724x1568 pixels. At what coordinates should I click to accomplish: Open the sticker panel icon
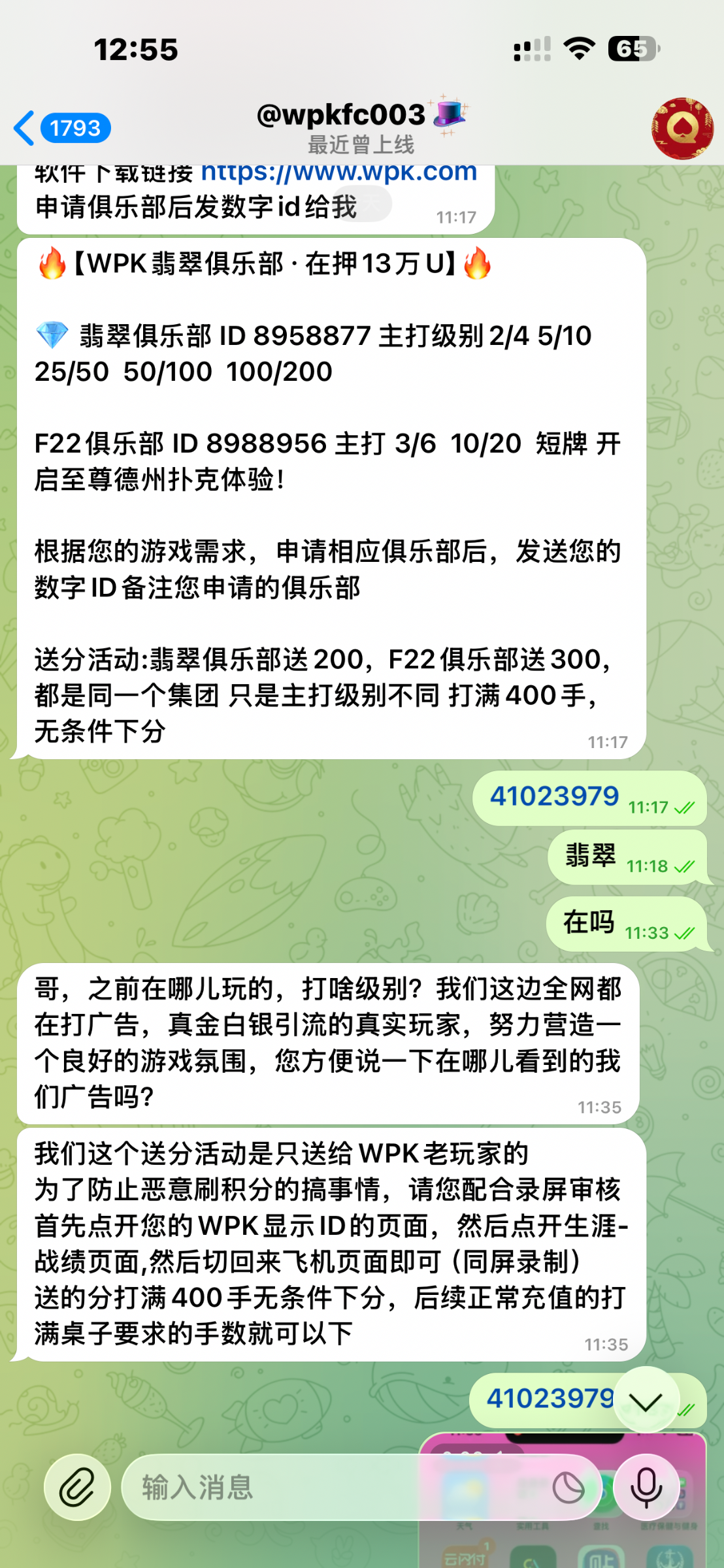(x=568, y=1487)
